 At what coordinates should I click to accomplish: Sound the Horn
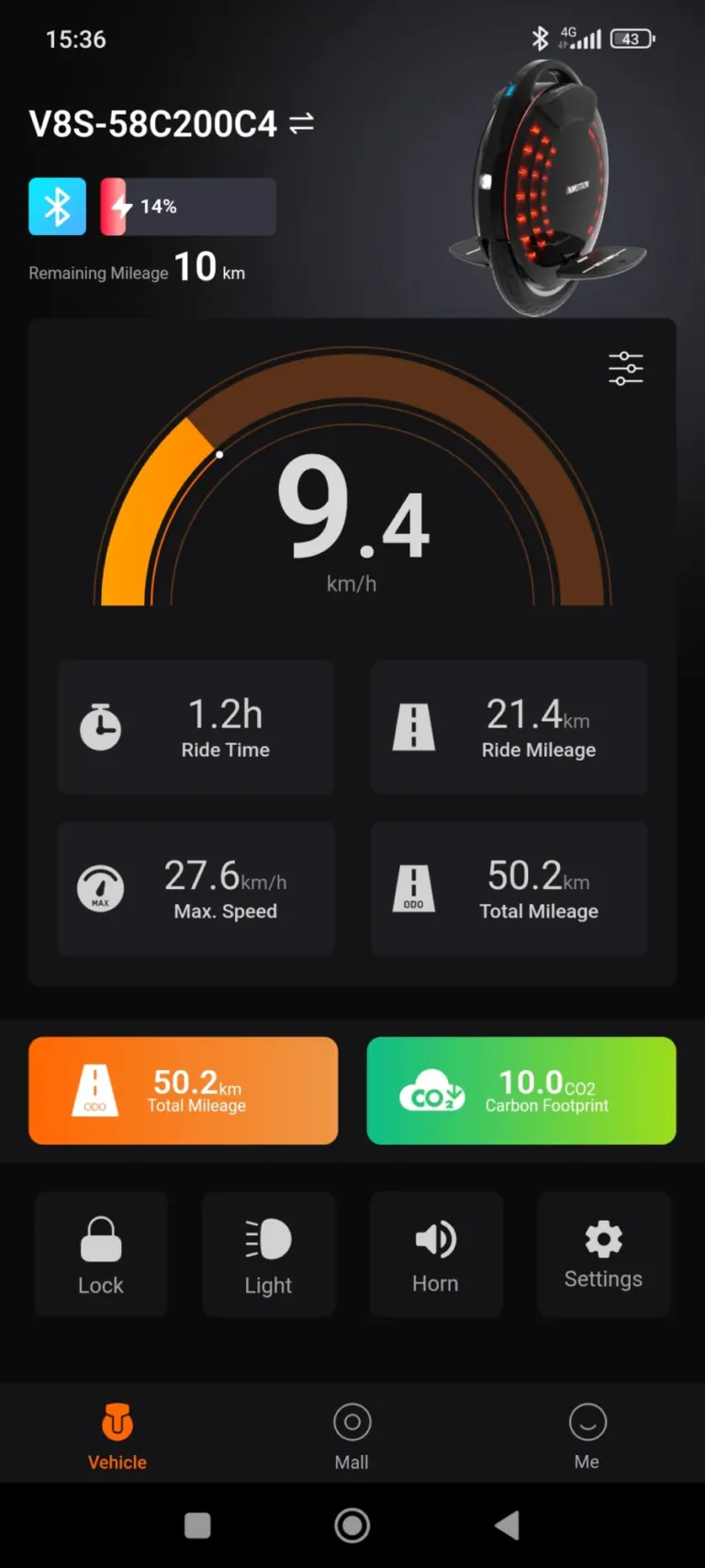click(436, 1255)
